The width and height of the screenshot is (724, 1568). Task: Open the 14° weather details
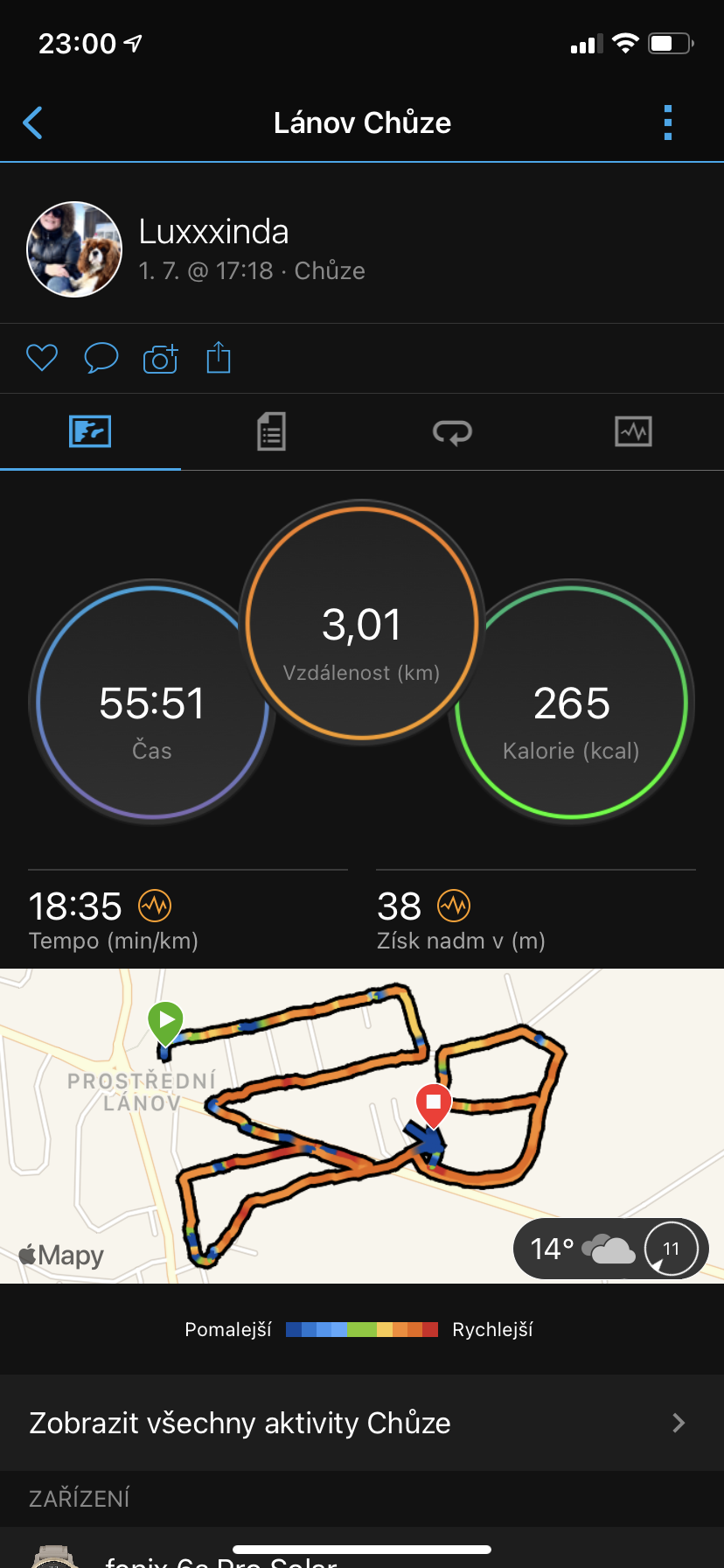pos(610,1249)
